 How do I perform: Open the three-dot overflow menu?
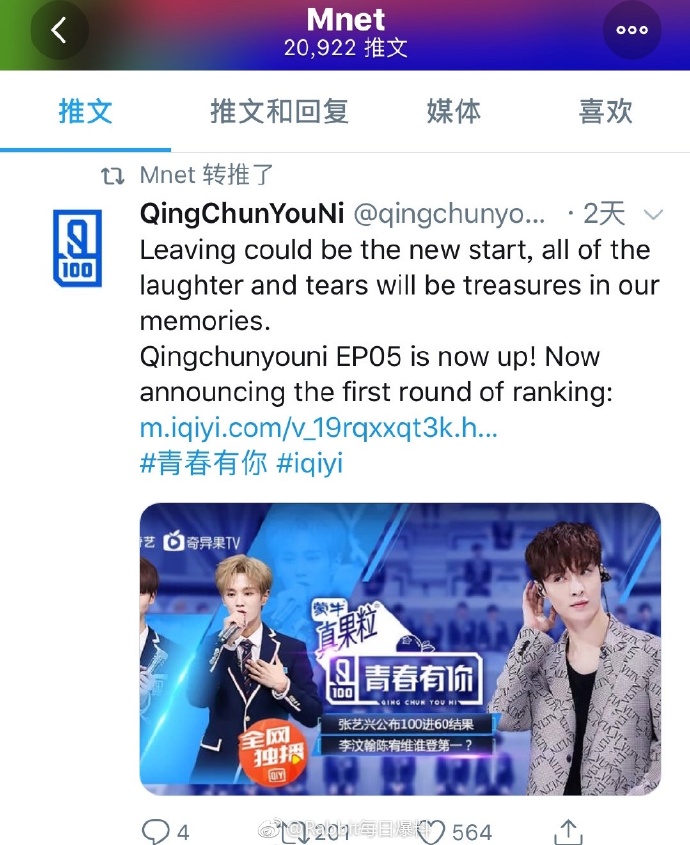coord(632,30)
